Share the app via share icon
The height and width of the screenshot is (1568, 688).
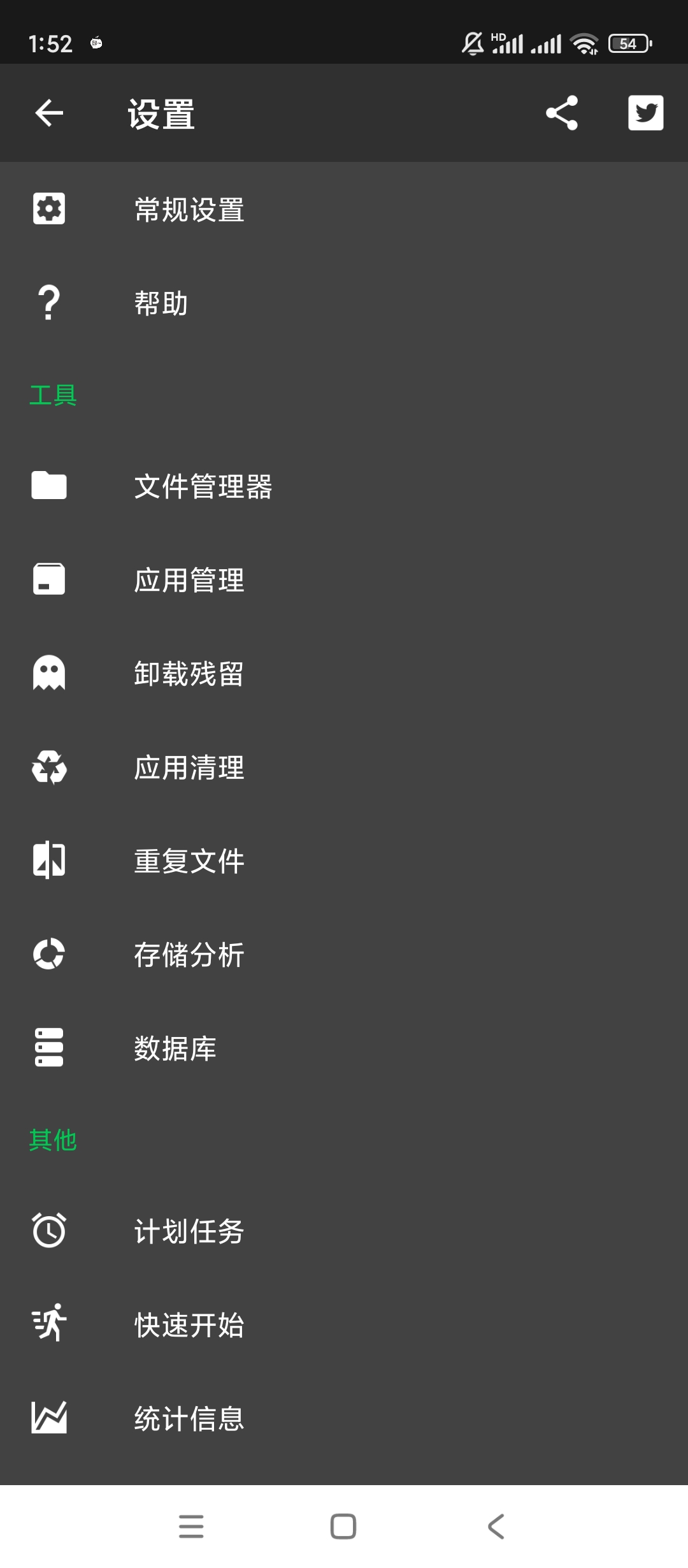click(x=562, y=113)
